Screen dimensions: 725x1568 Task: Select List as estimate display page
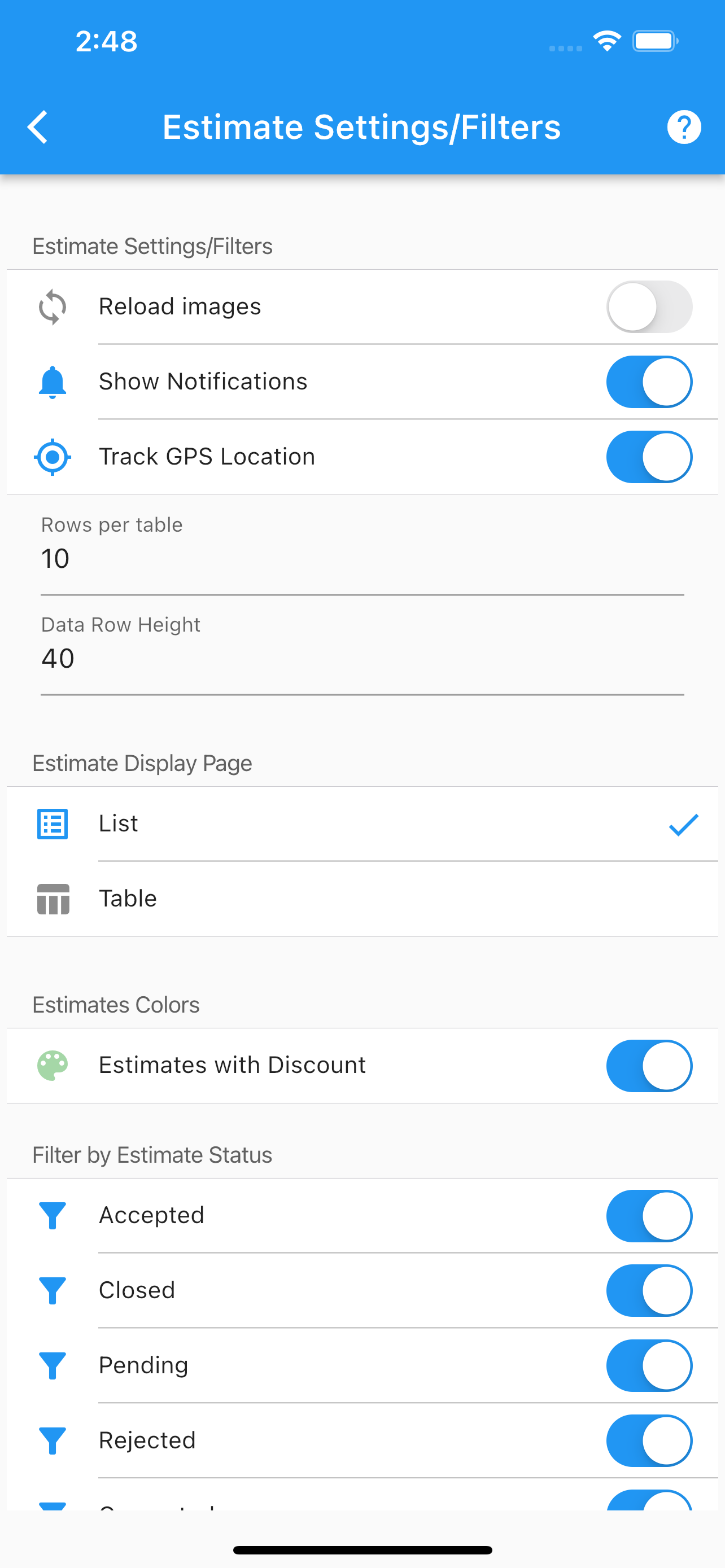pyautogui.click(x=362, y=824)
